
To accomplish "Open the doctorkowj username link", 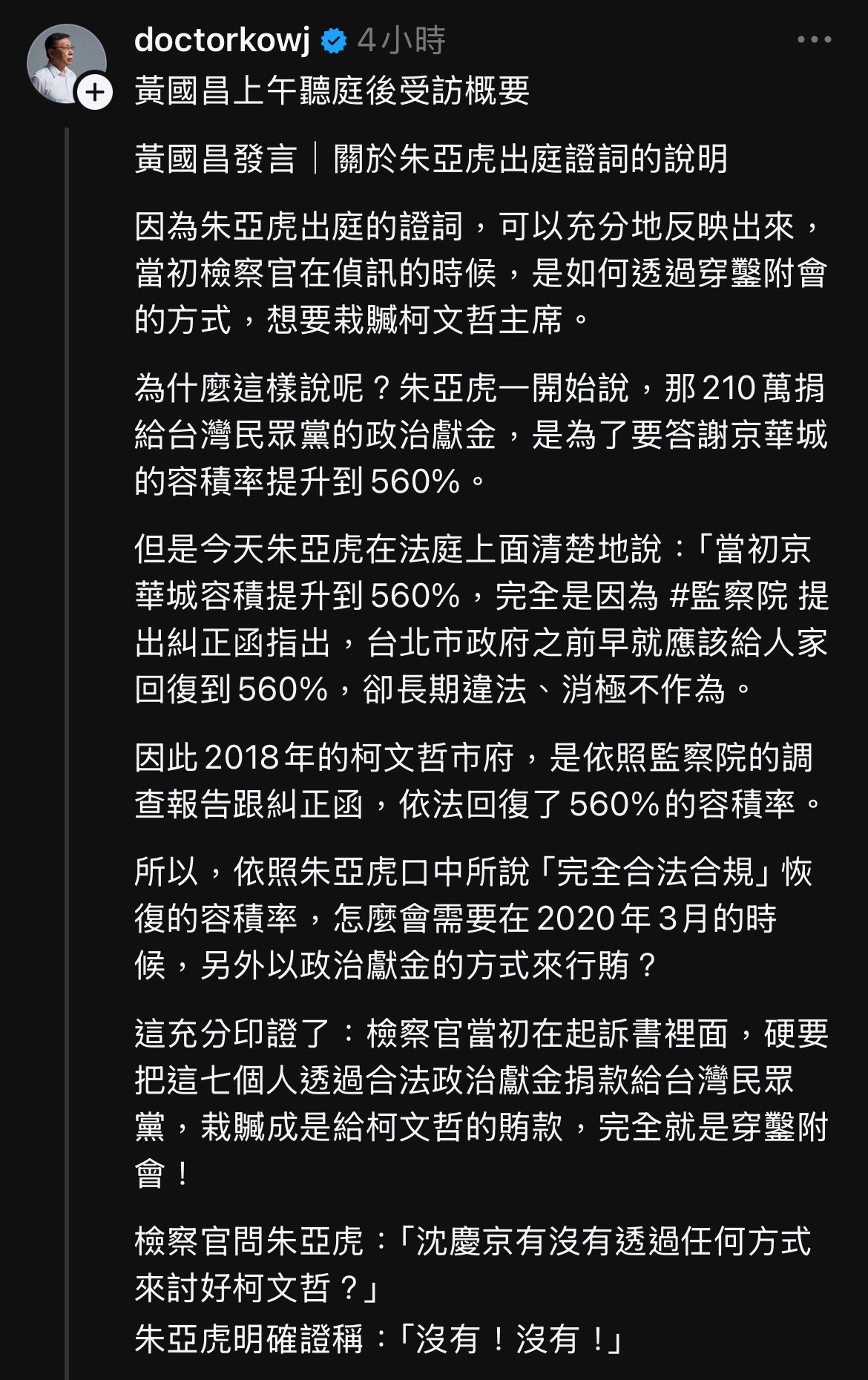I will (x=222, y=40).
